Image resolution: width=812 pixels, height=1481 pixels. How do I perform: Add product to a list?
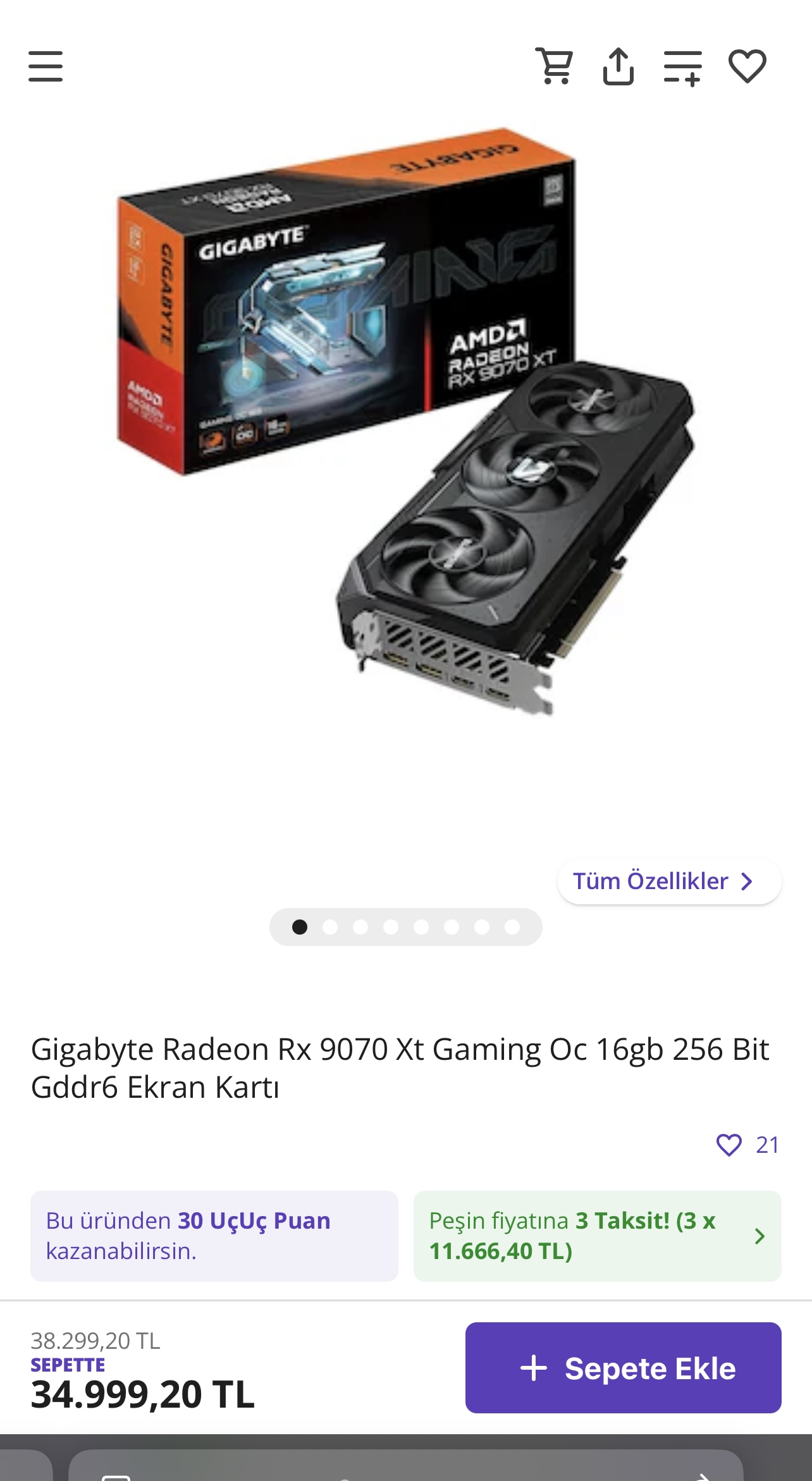coord(682,68)
